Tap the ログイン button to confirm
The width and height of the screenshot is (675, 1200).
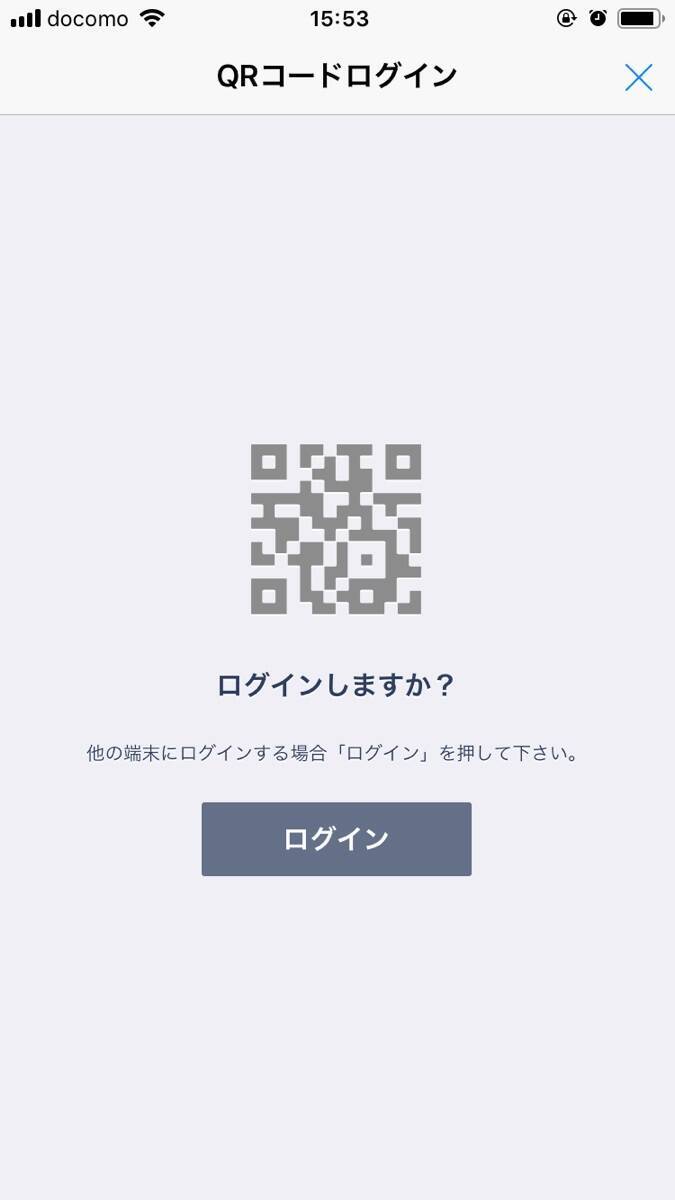(336, 839)
